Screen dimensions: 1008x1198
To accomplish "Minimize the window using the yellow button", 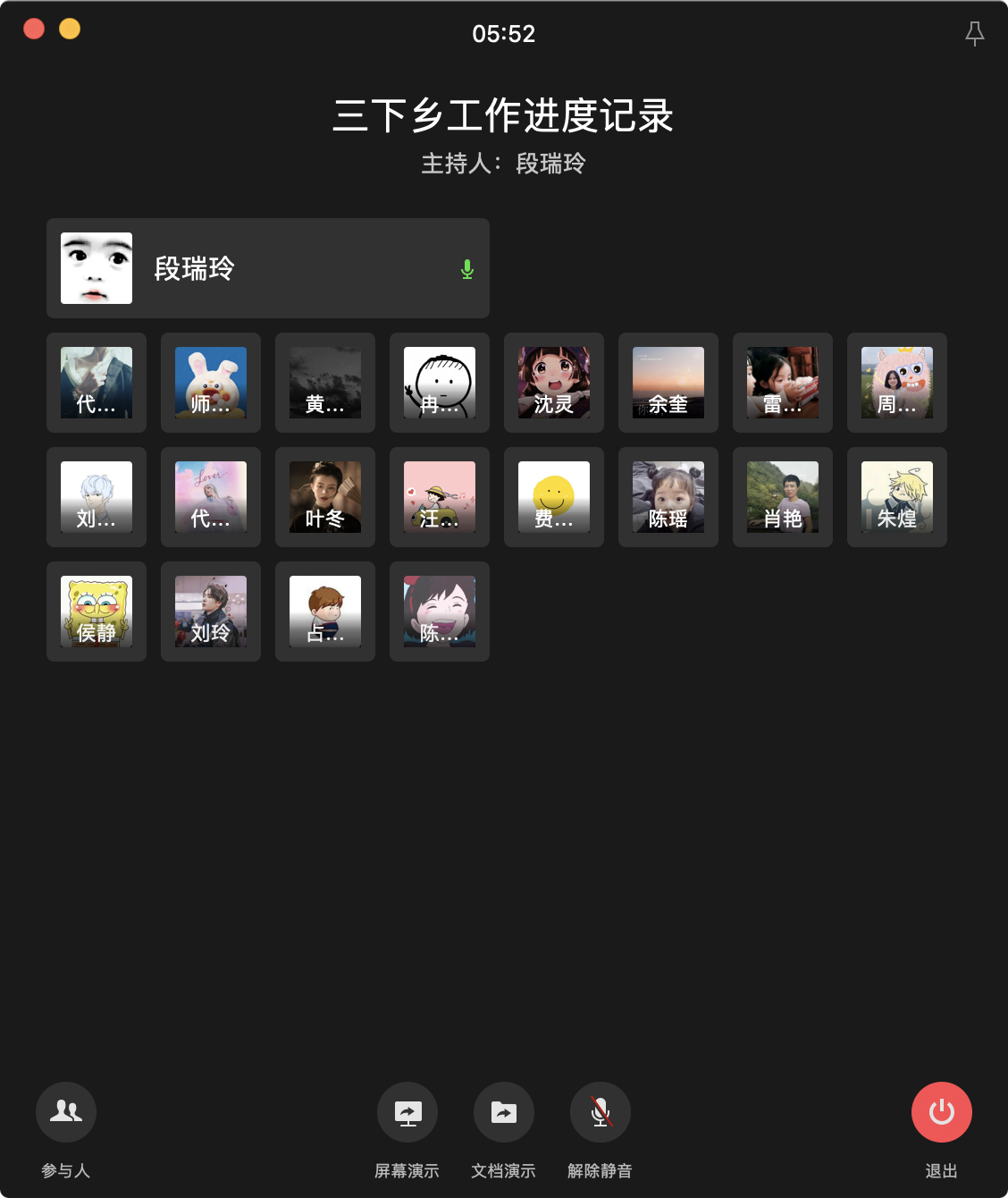I will pyautogui.click(x=70, y=29).
